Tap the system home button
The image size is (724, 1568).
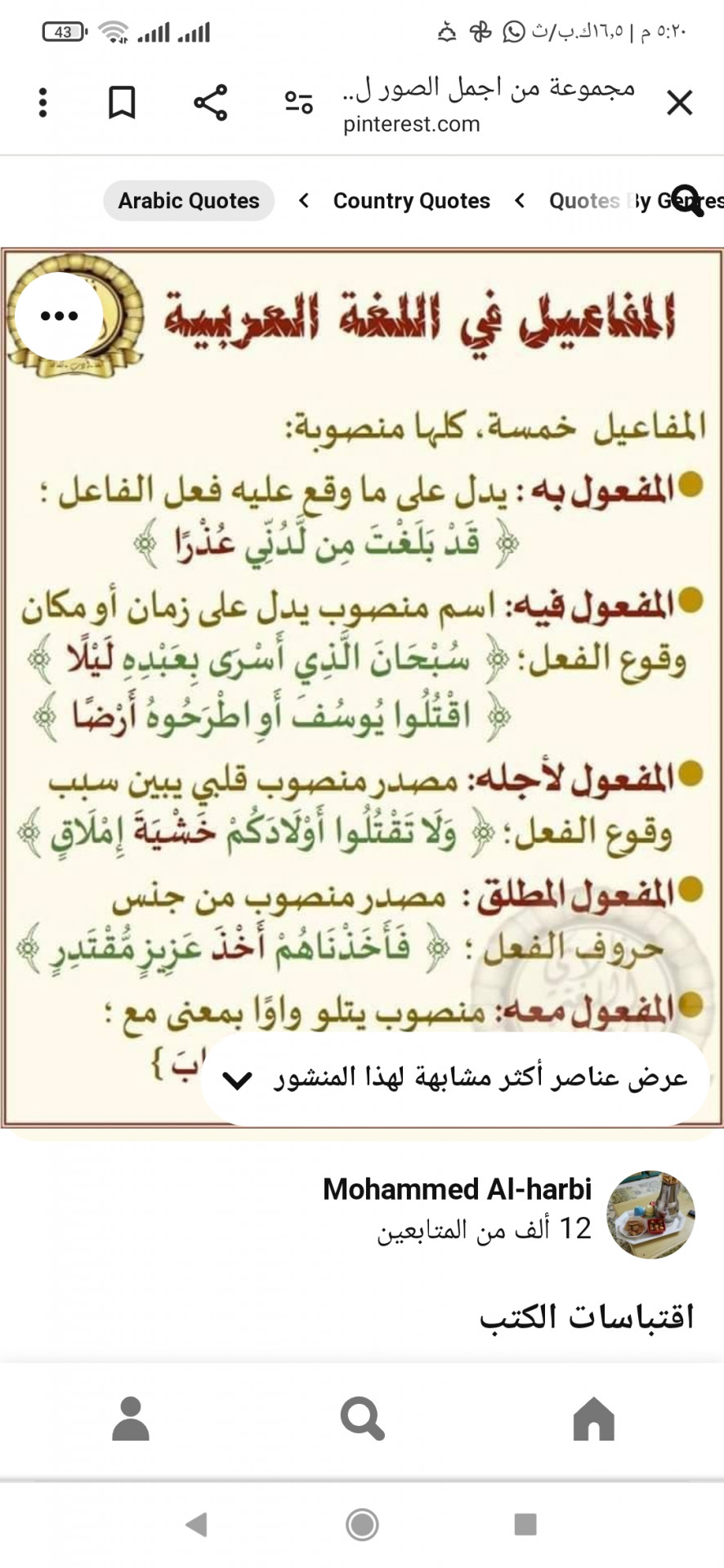[362, 1524]
